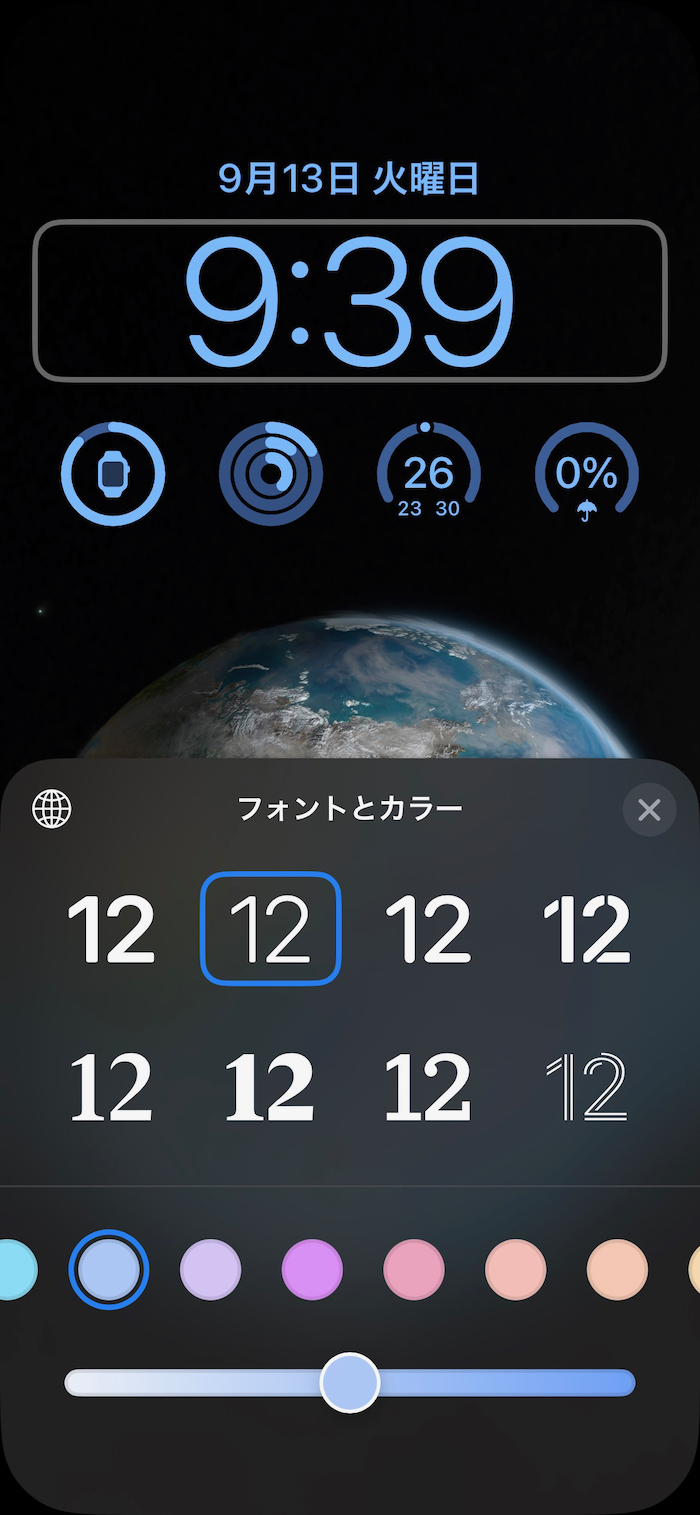
Task: Edit the 9月13日 火曜日 date widget
Action: pyautogui.click(x=350, y=180)
